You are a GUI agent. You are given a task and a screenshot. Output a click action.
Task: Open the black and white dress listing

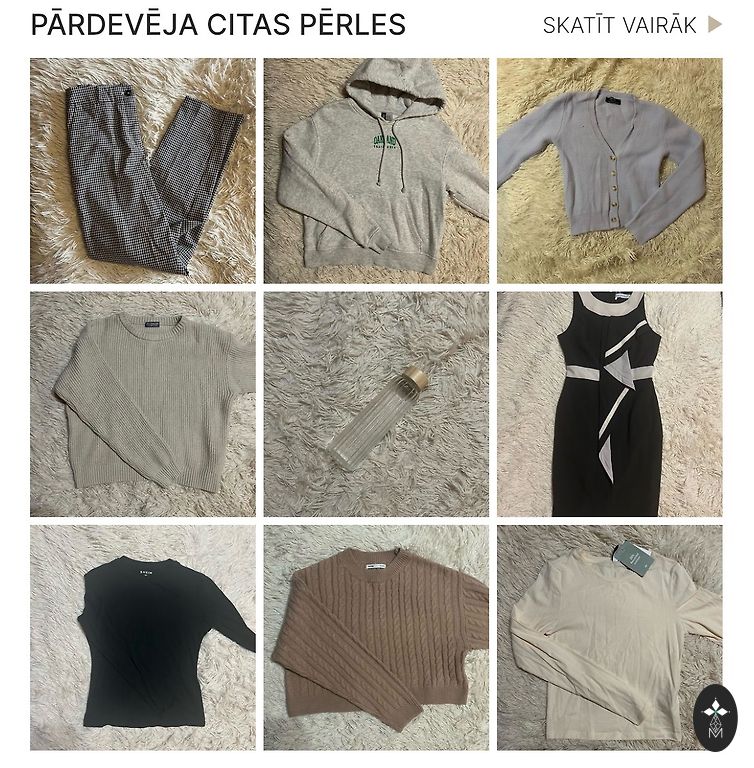pos(609,404)
